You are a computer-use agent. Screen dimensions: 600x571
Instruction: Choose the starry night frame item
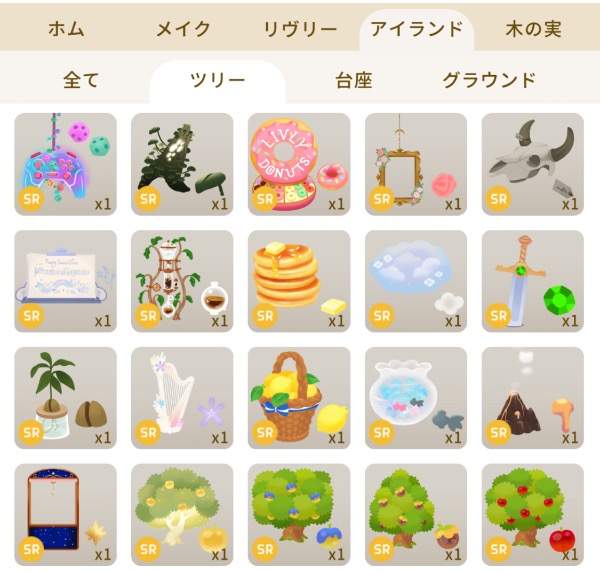click(66, 514)
